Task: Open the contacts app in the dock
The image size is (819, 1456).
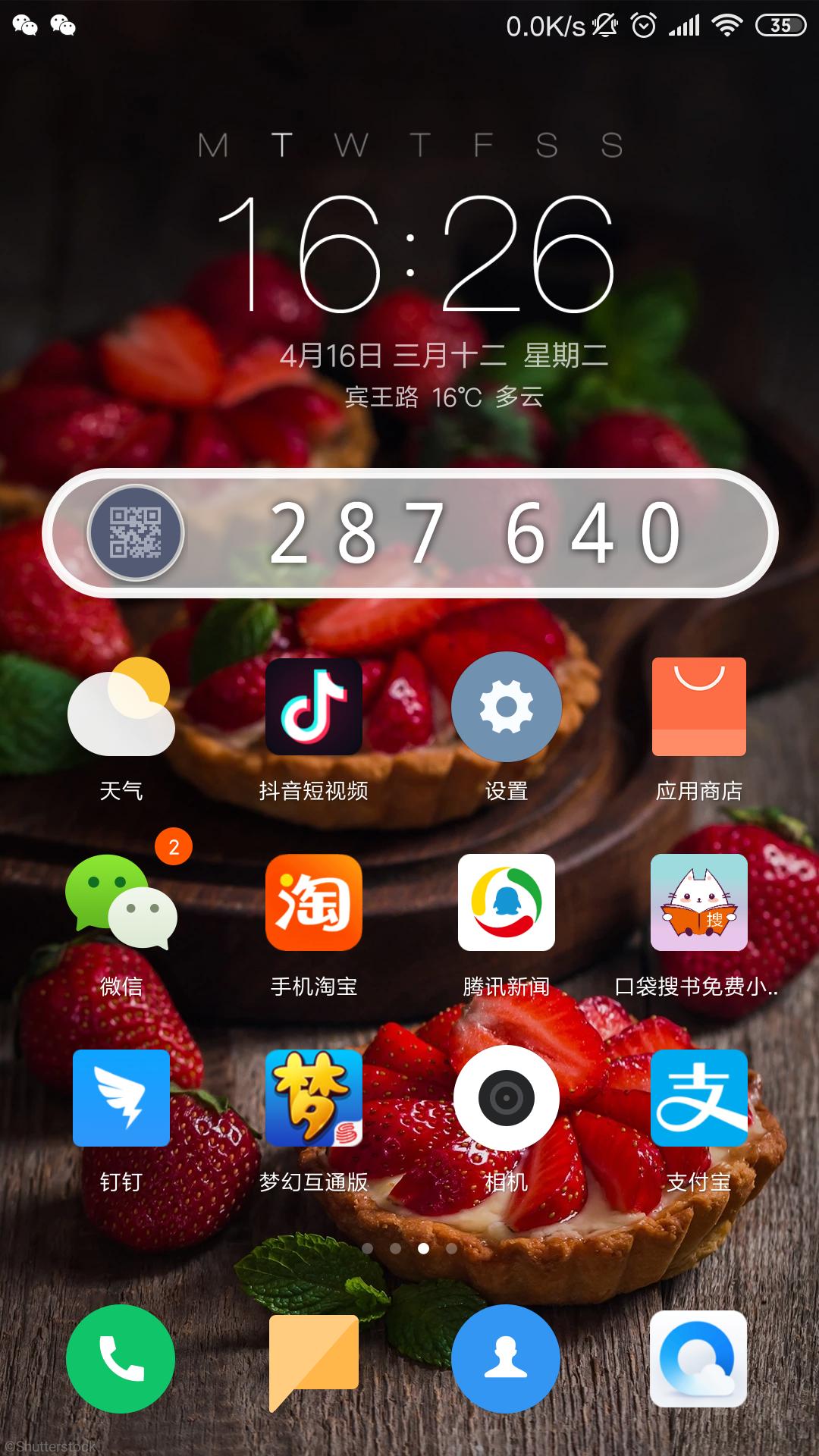Action: coord(506,1359)
